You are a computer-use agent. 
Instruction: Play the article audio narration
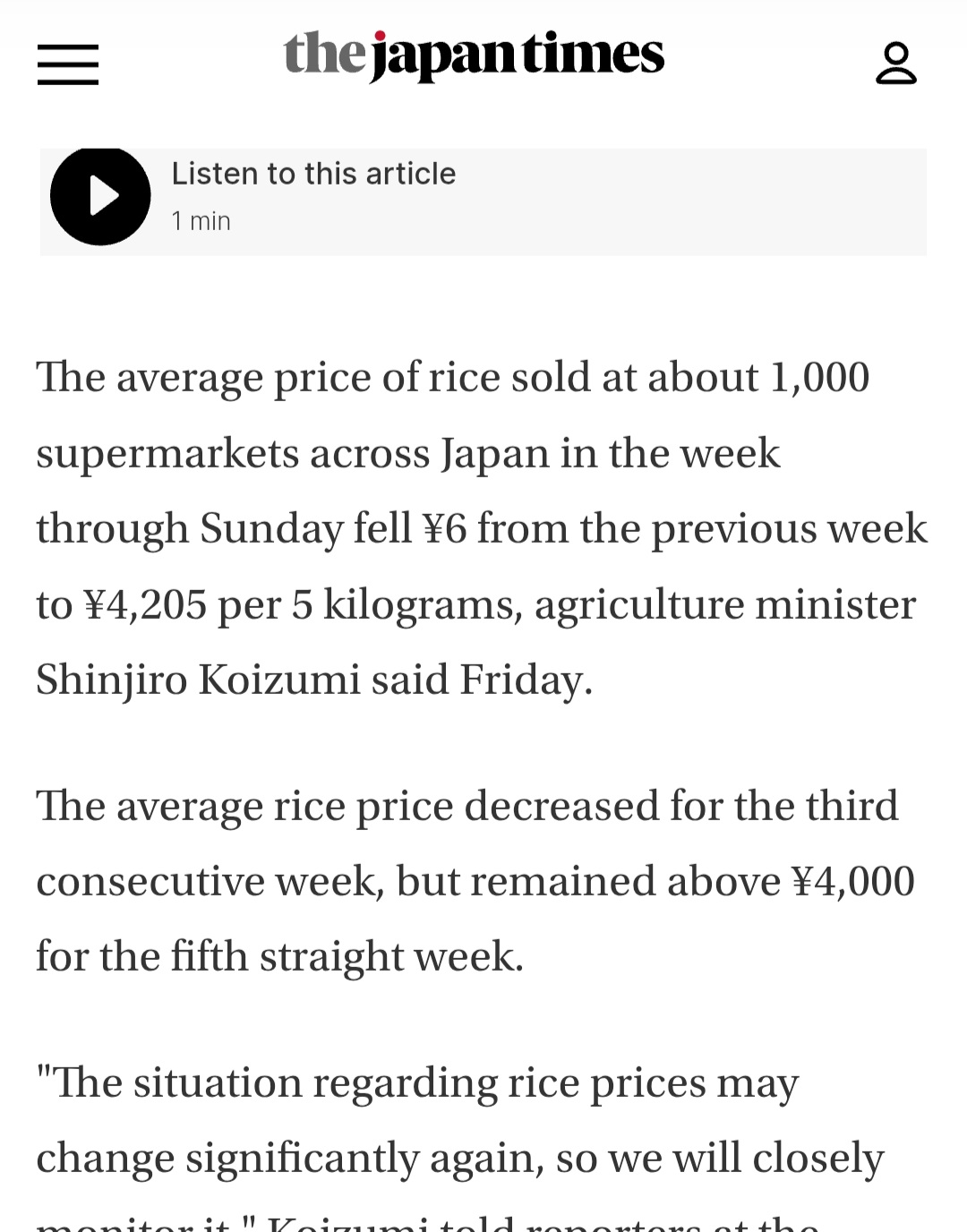point(100,196)
